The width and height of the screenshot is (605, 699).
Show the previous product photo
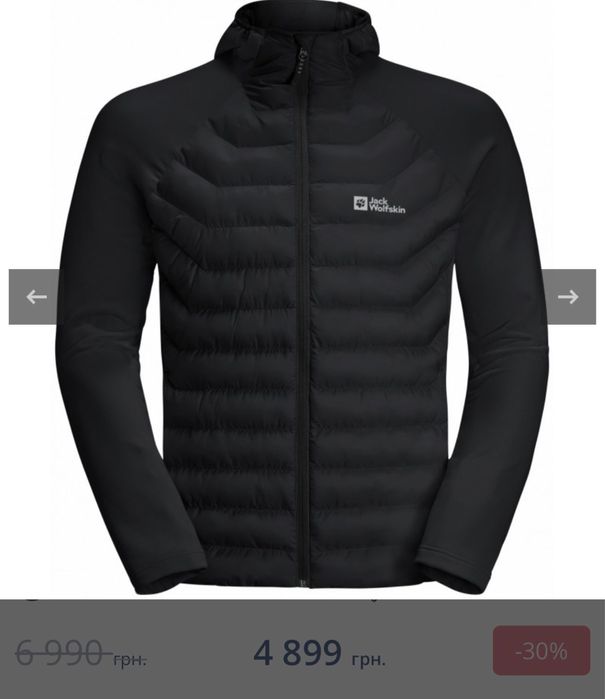click(x=35, y=297)
